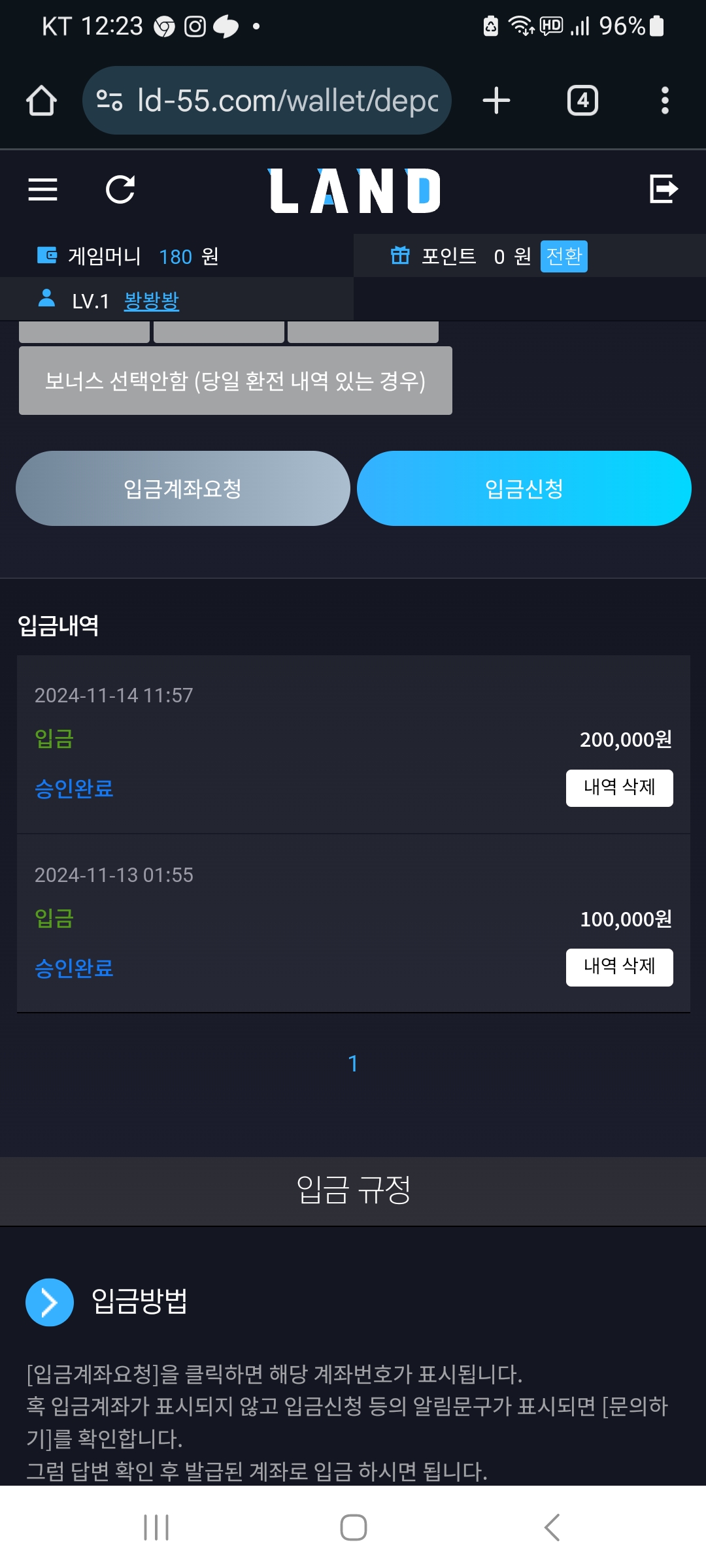
Task: Convert points with the 전환 button
Action: click(563, 256)
